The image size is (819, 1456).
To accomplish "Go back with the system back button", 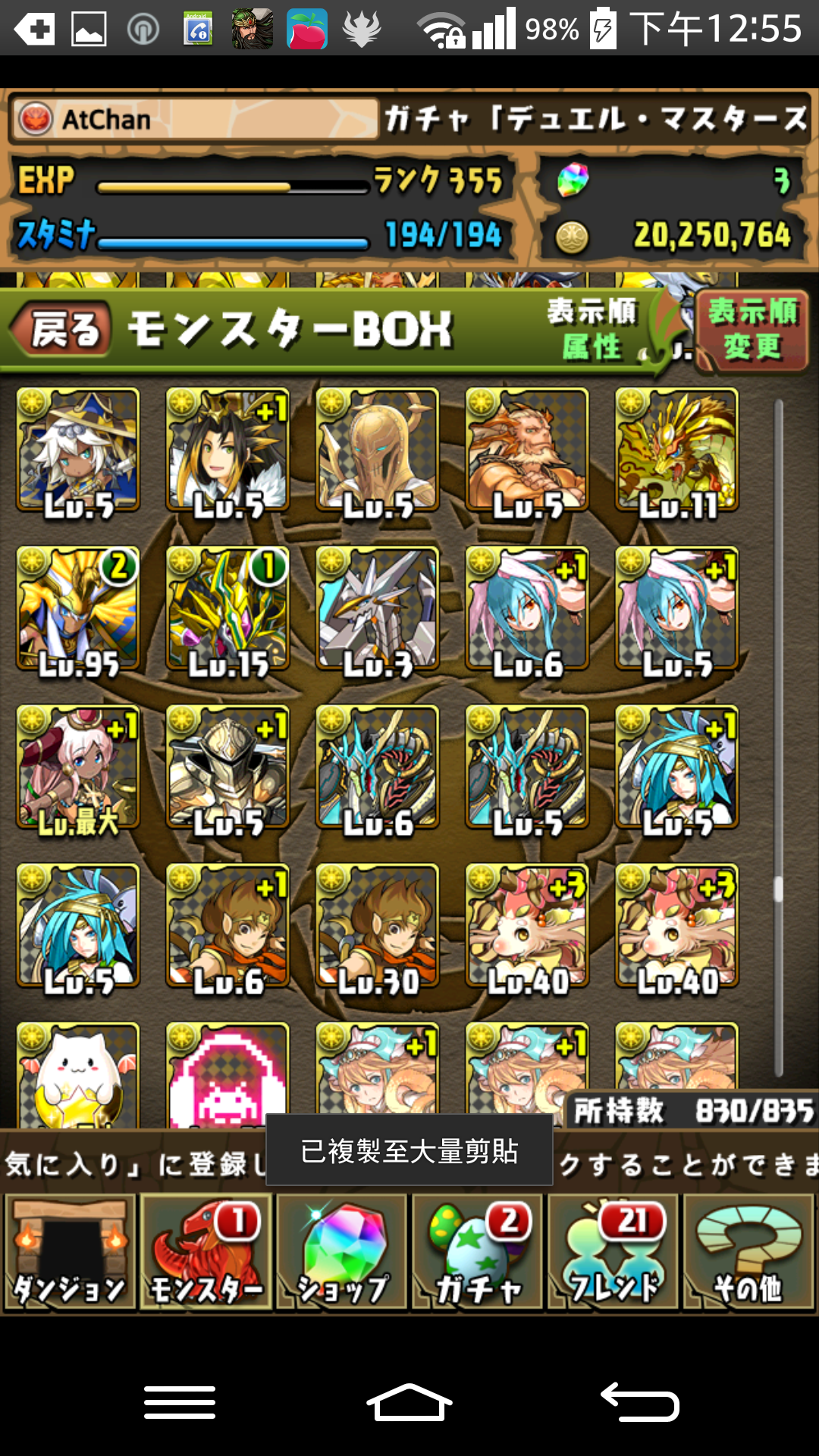I will [x=639, y=1401].
